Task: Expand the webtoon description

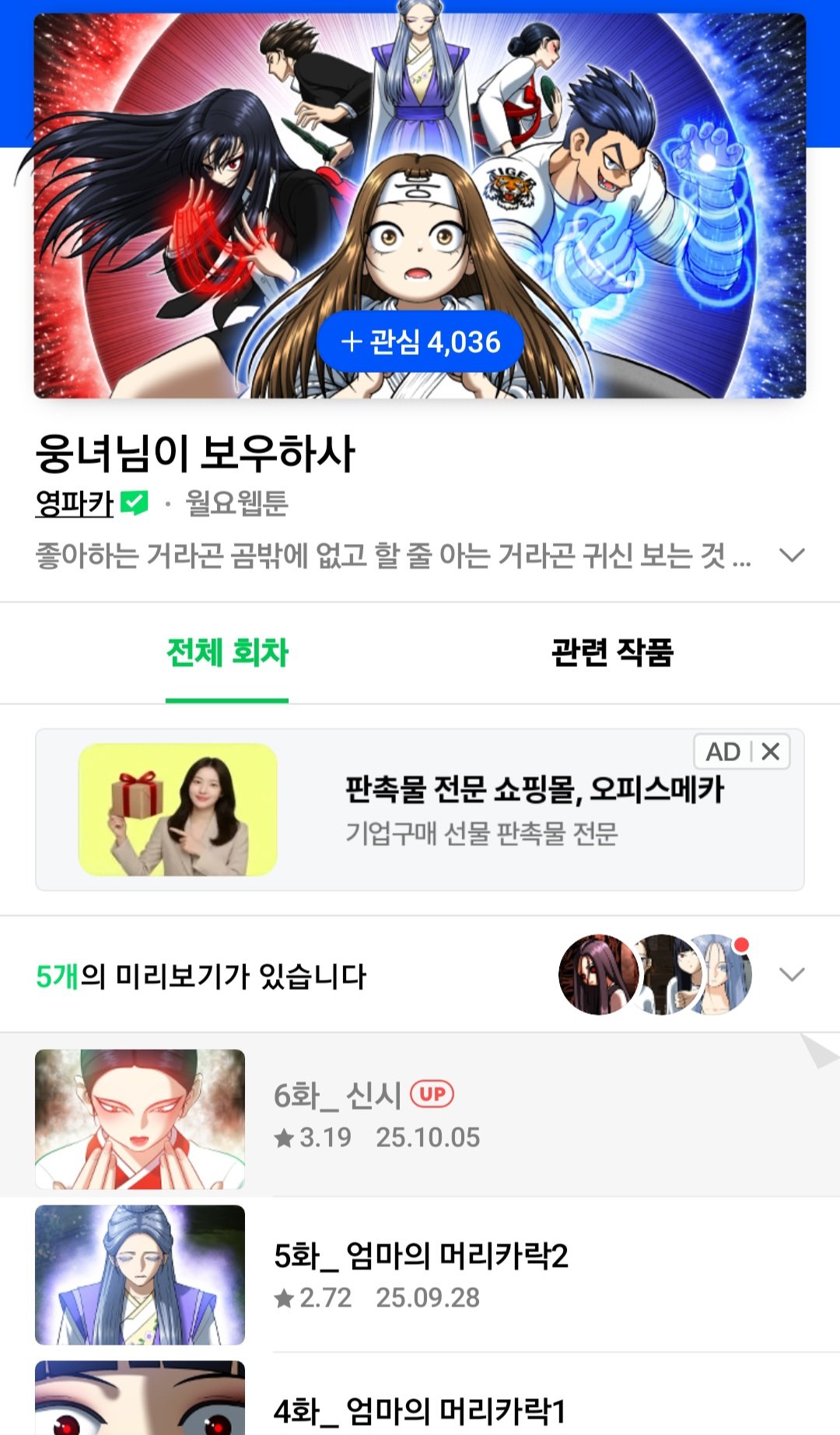Action: pos(792,556)
